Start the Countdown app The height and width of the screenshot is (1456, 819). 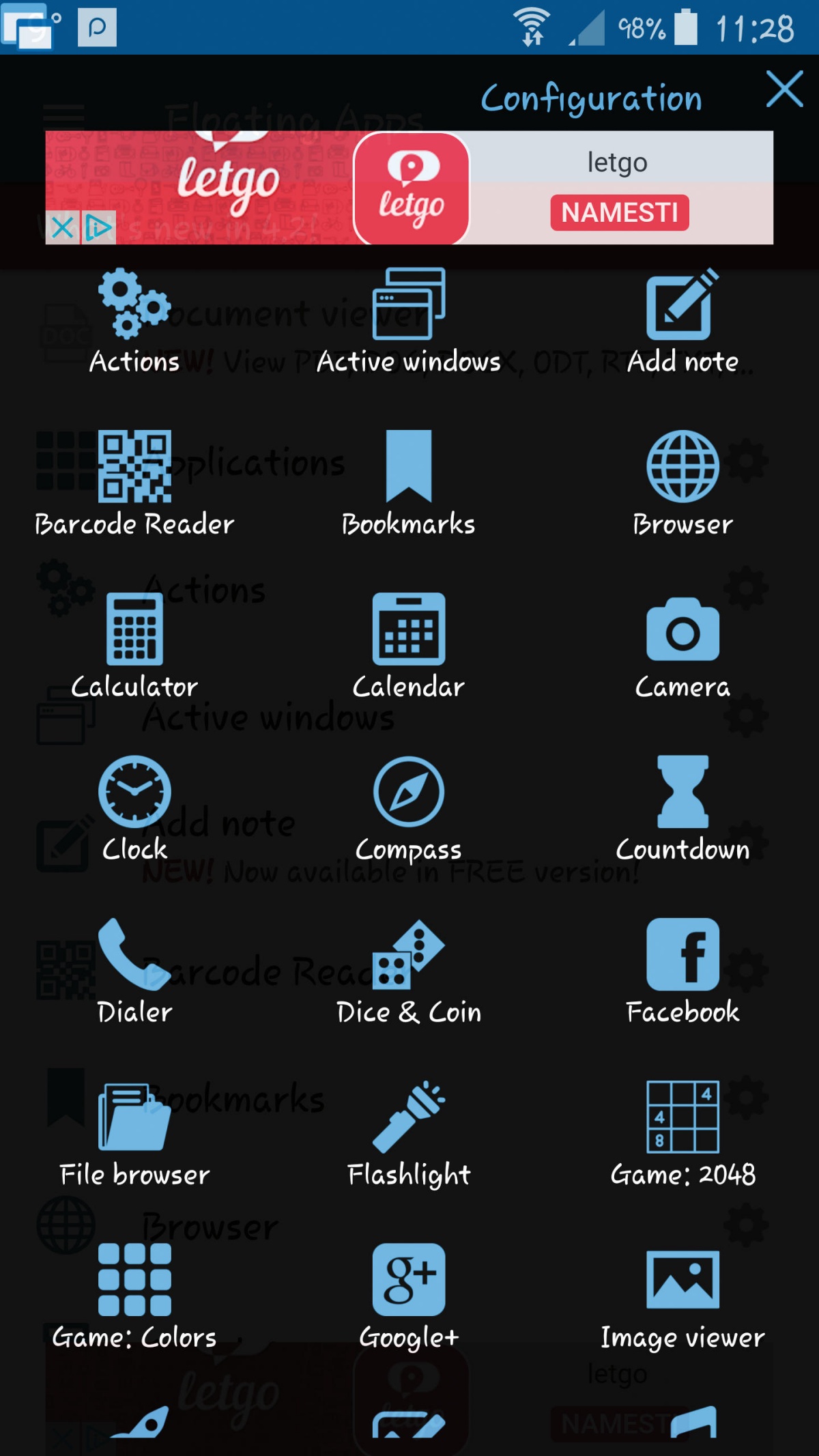tap(682, 810)
